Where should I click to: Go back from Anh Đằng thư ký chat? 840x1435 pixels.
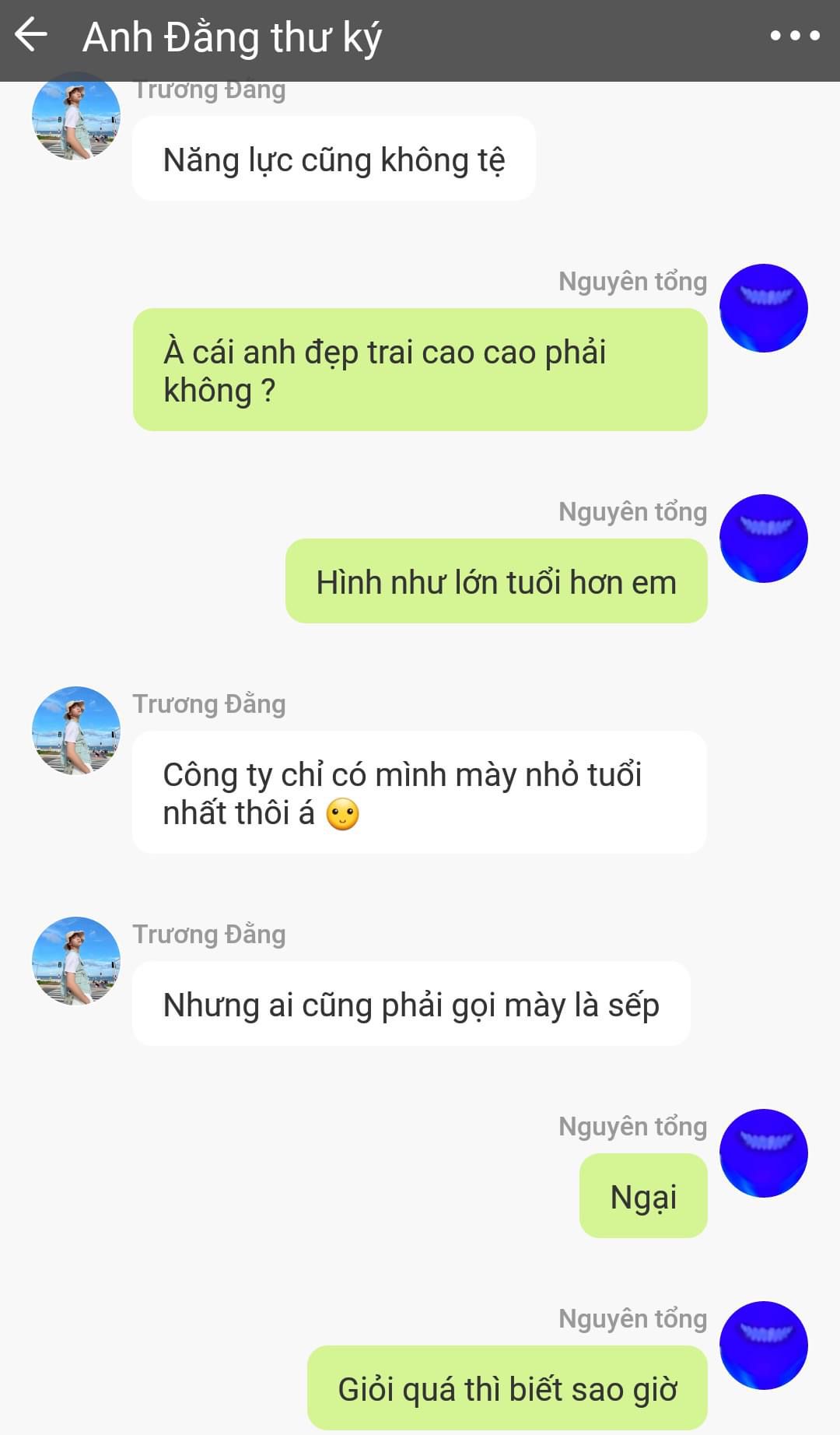point(31,36)
